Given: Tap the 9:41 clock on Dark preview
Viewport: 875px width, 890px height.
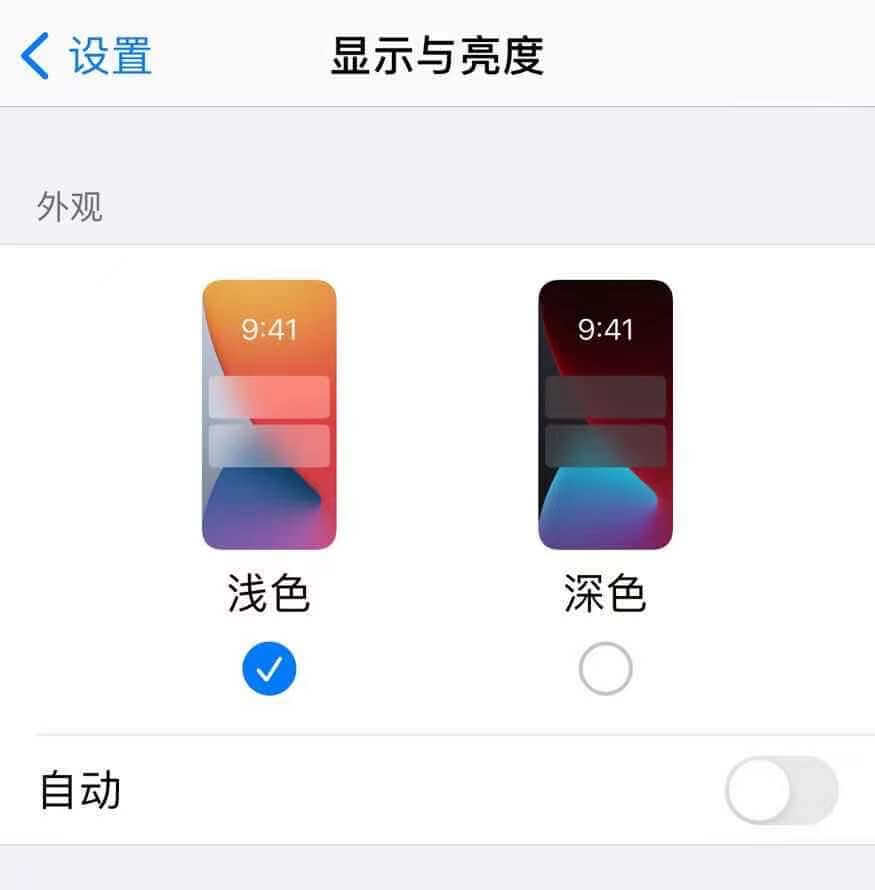Looking at the screenshot, I should point(606,326).
